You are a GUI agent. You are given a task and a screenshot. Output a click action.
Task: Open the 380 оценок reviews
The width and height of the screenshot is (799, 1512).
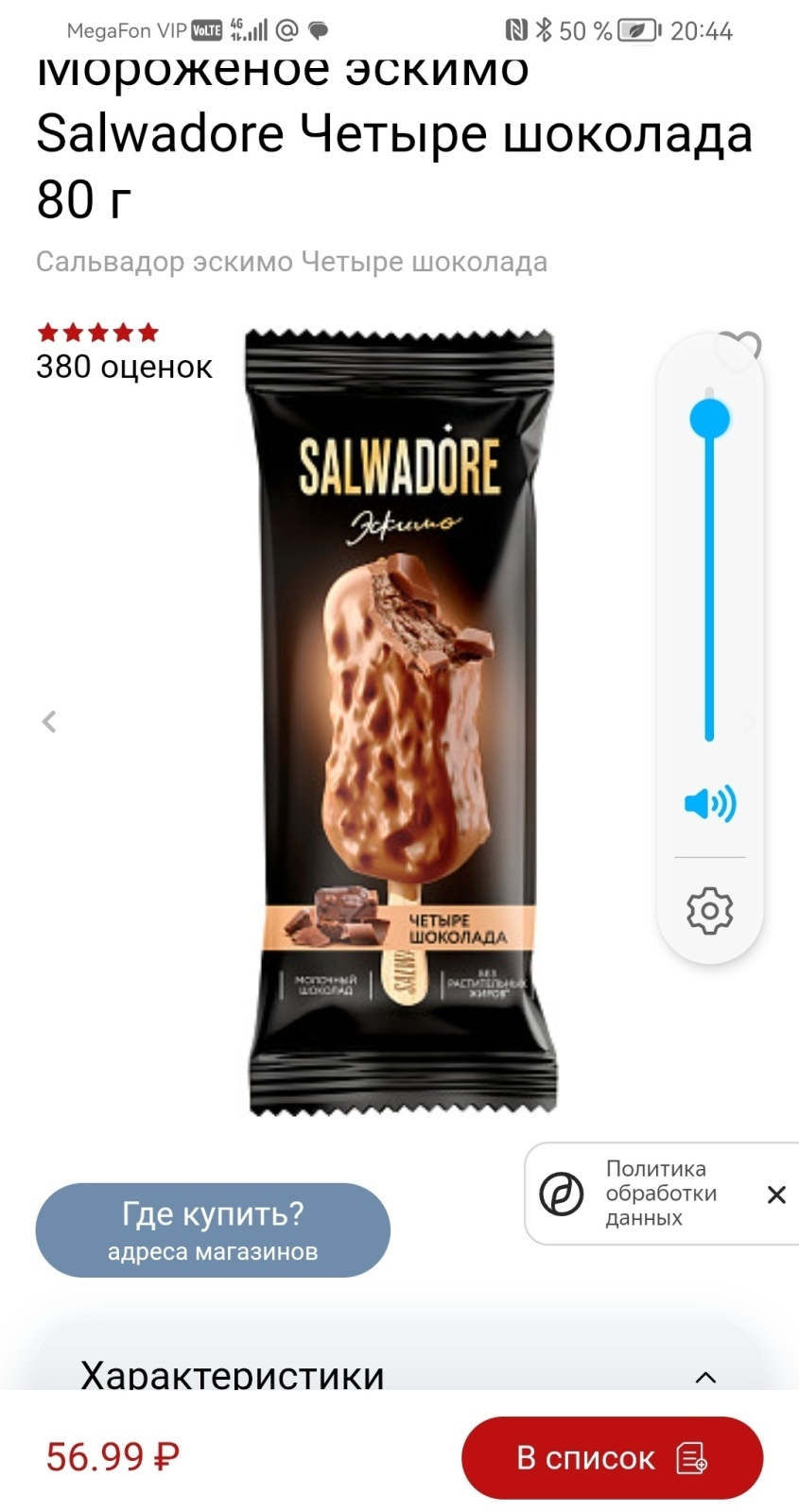pyautogui.click(x=123, y=367)
